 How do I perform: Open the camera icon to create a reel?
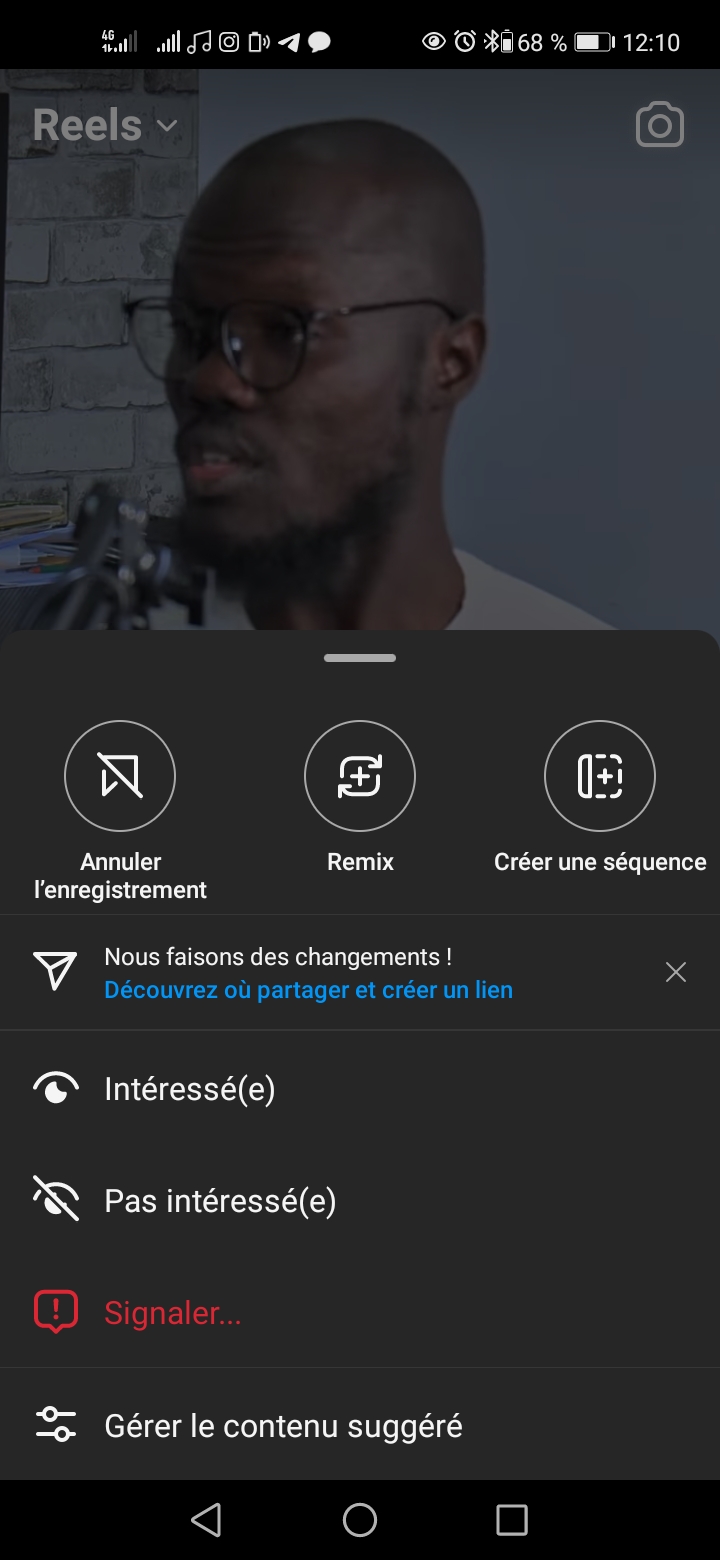pyautogui.click(x=660, y=126)
